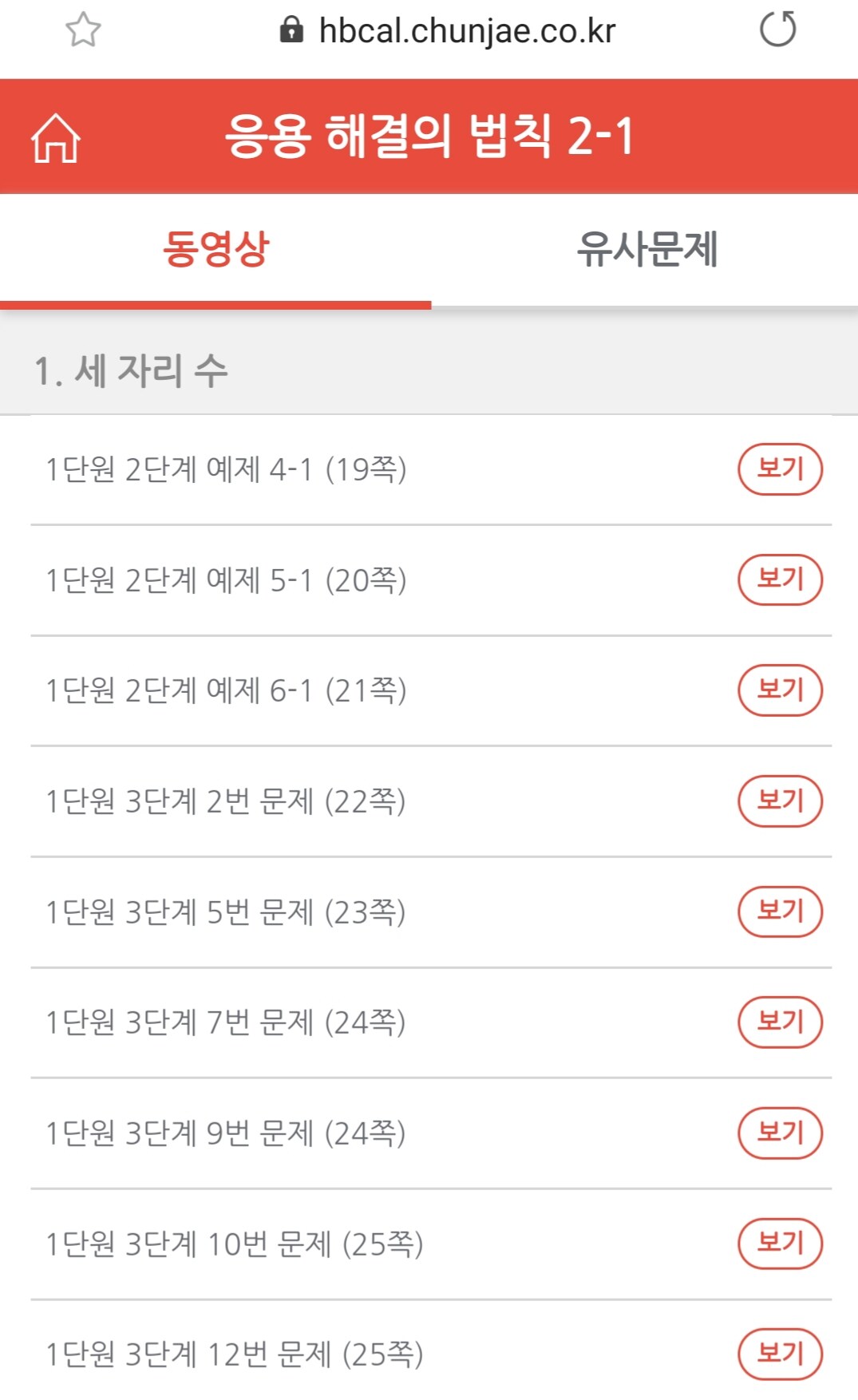Tap 보기 for 10번 문제 (25쪽)

(x=780, y=1243)
